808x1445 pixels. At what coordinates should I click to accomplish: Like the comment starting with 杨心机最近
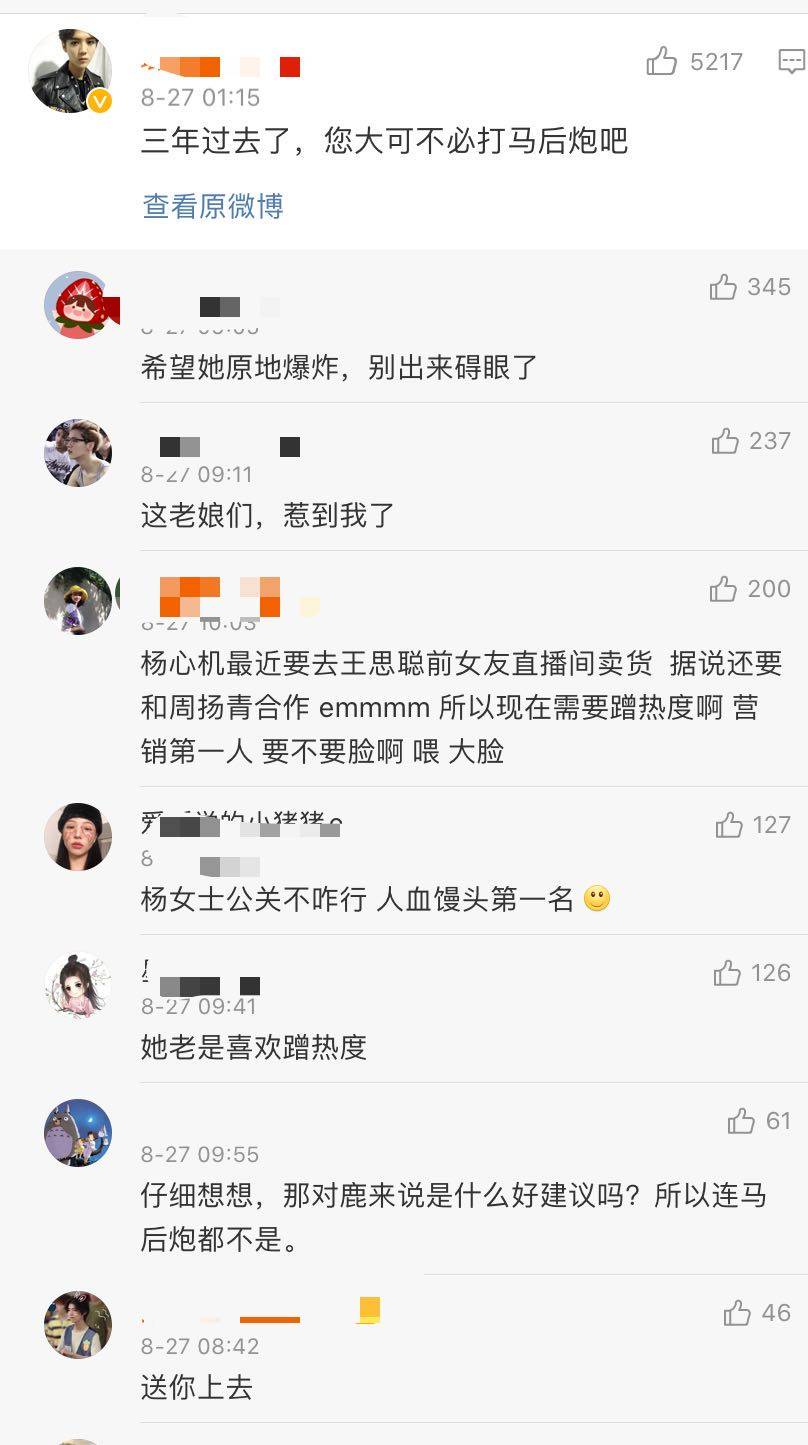(723, 589)
